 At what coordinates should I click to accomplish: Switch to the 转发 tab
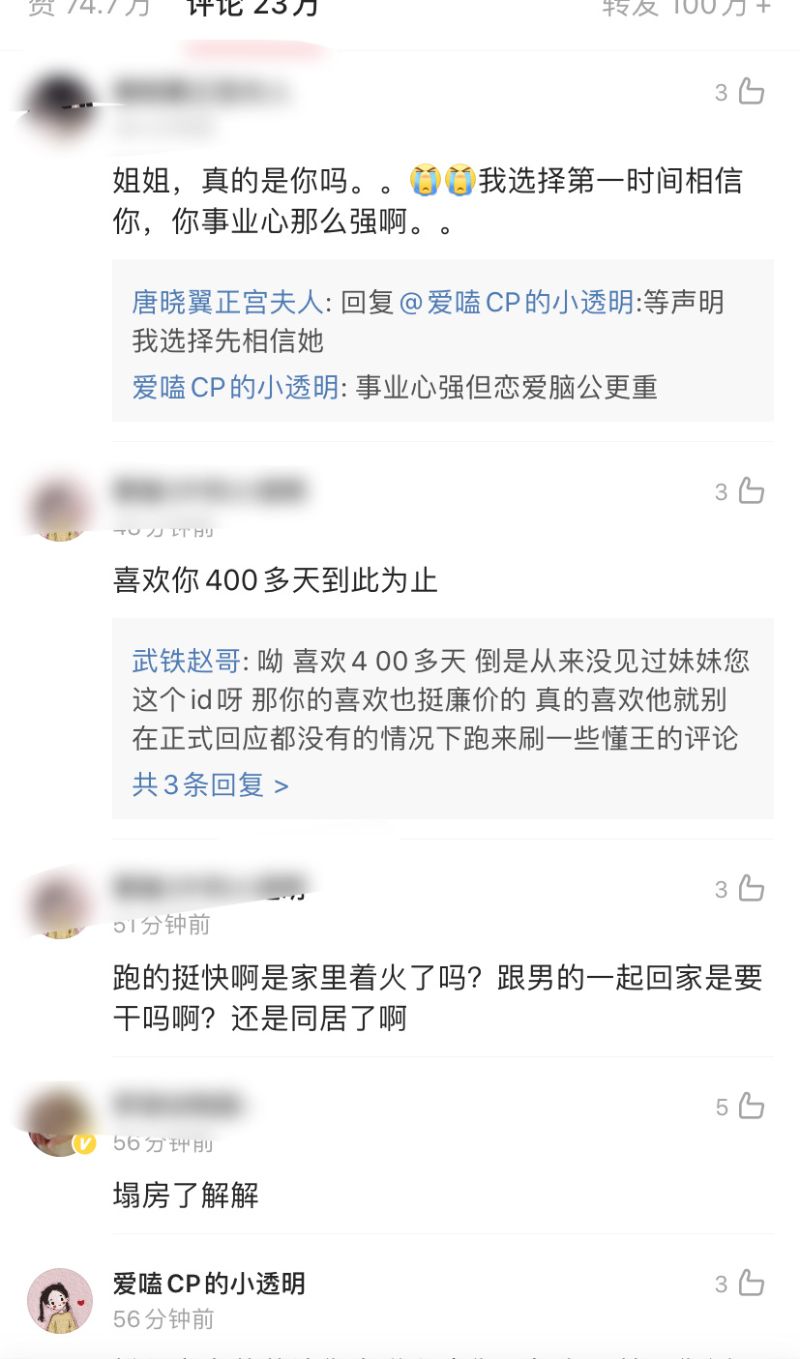tap(685, 8)
